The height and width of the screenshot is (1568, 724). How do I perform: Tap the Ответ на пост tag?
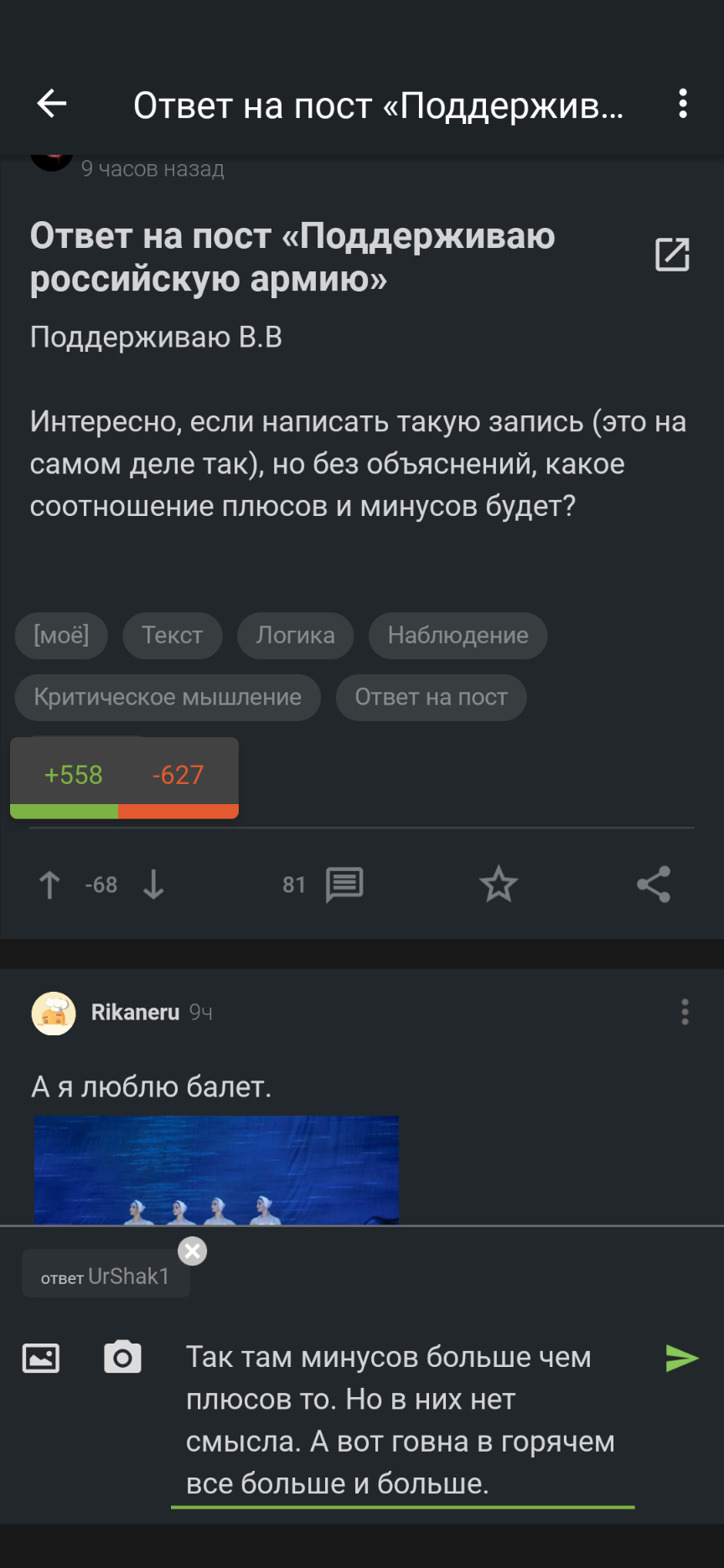point(431,697)
